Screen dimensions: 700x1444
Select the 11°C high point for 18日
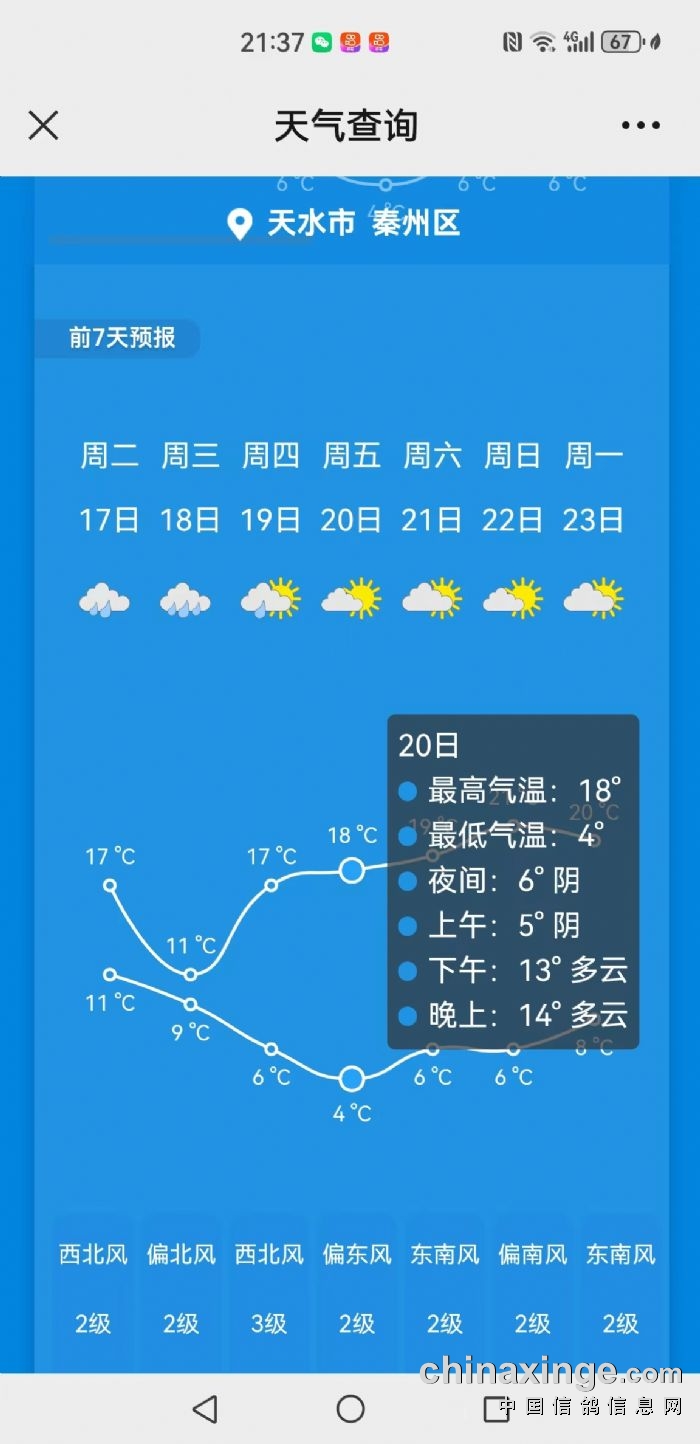click(190, 974)
